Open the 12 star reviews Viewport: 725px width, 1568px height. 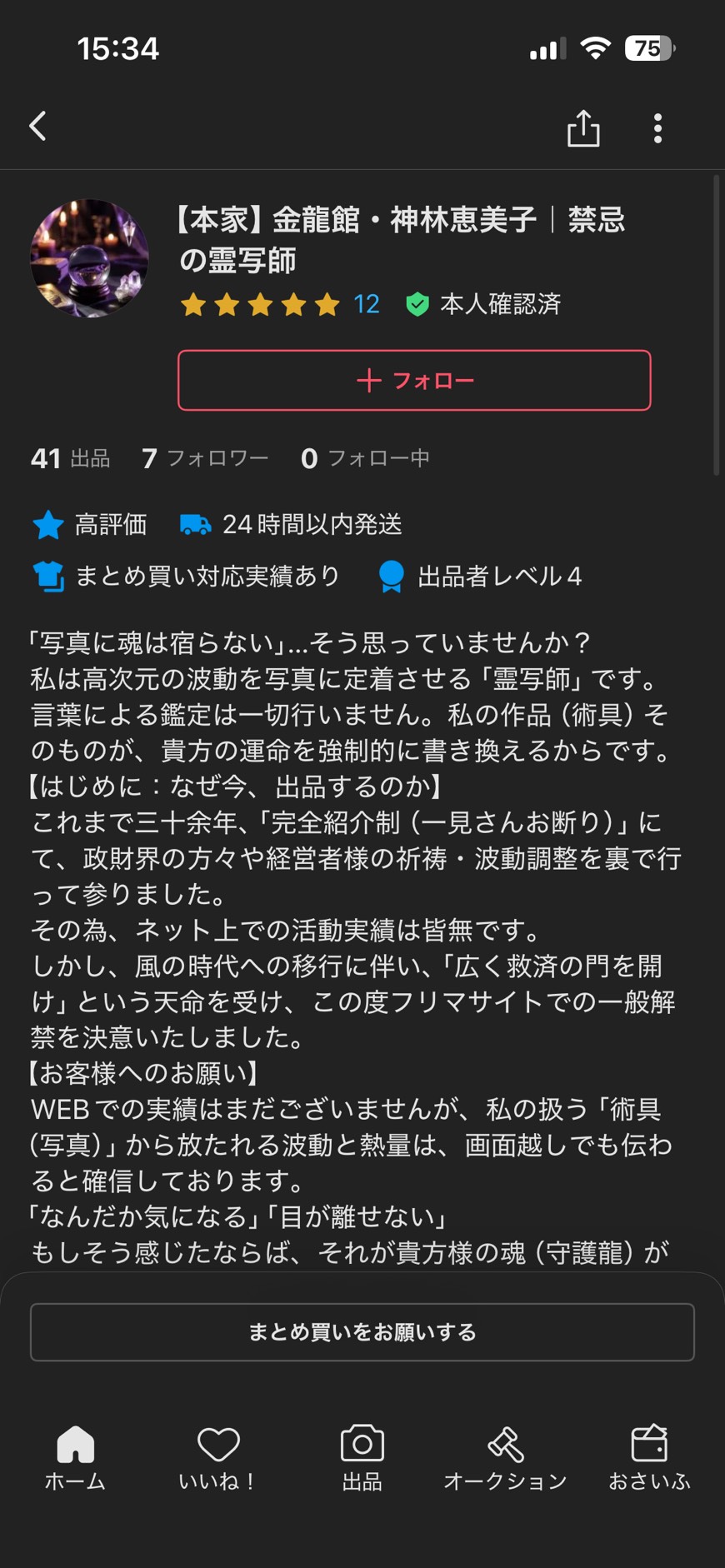tap(281, 304)
